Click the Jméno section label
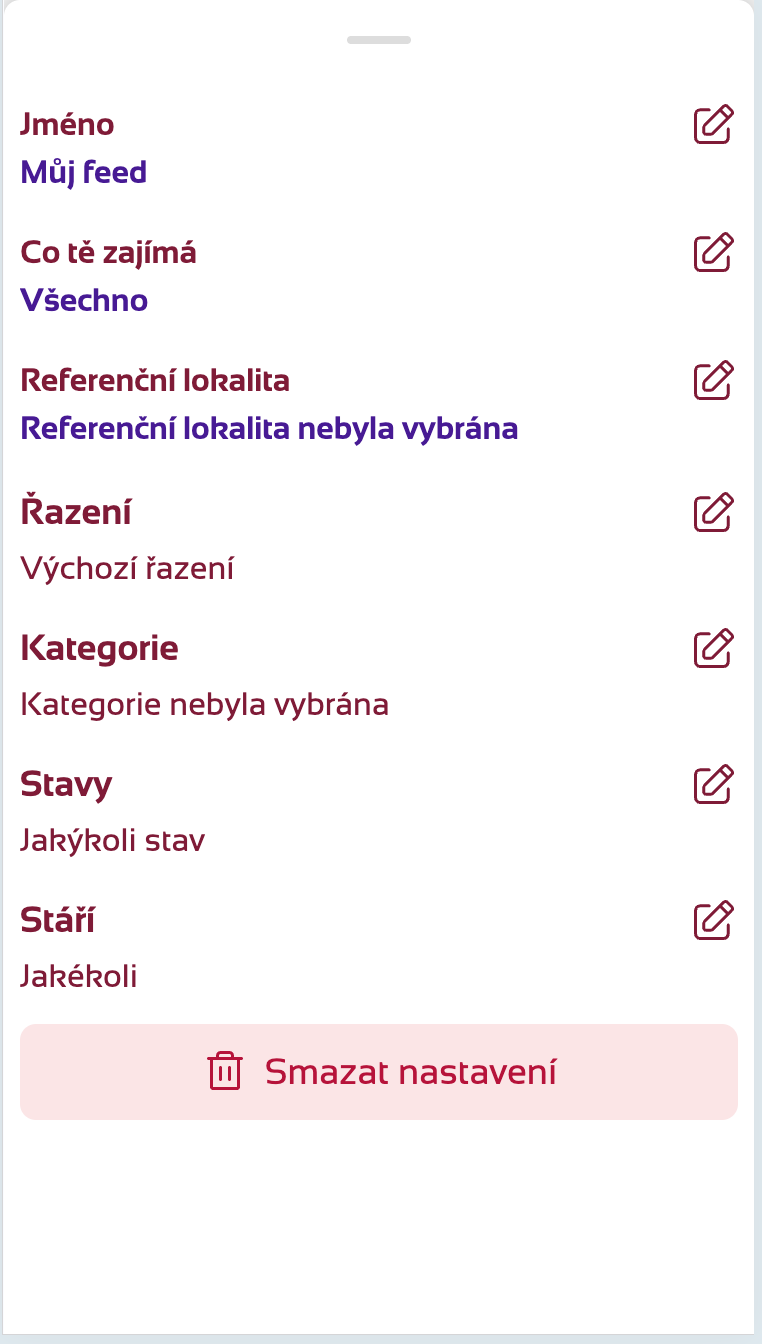Screen dimensions: 762x1344 click(67, 124)
